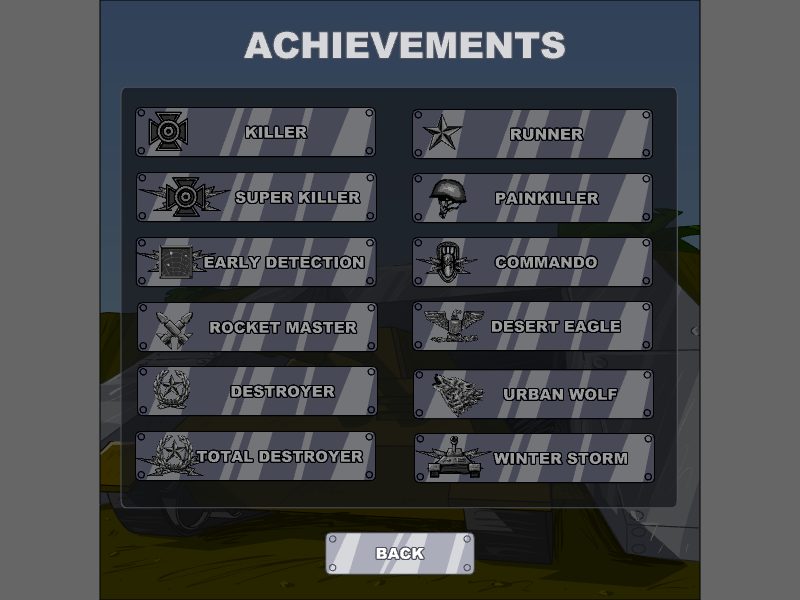The height and width of the screenshot is (600, 800).
Task: Open the Super Killer achievement
Action: pyautogui.click(x=256, y=197)
